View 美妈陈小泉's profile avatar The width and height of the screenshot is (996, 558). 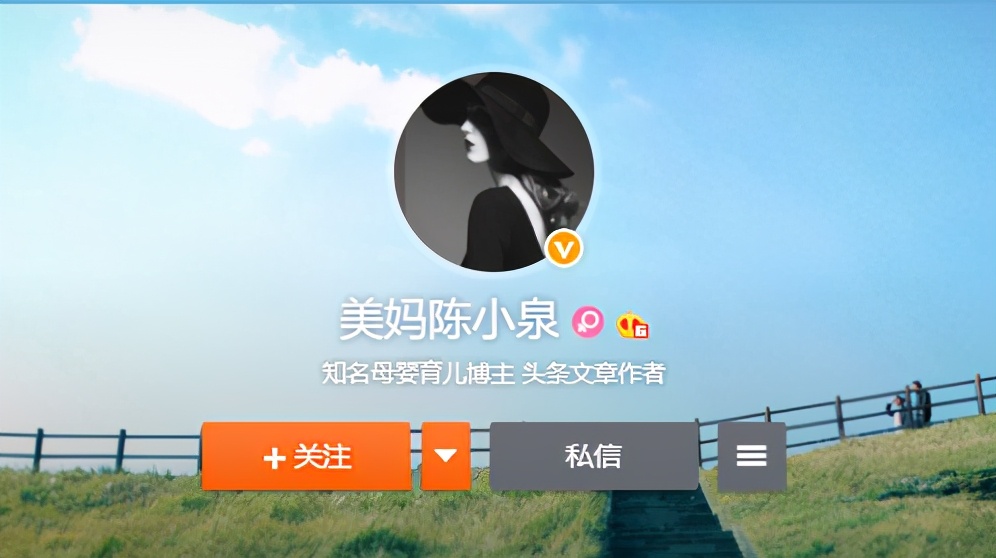pos(493,172)
